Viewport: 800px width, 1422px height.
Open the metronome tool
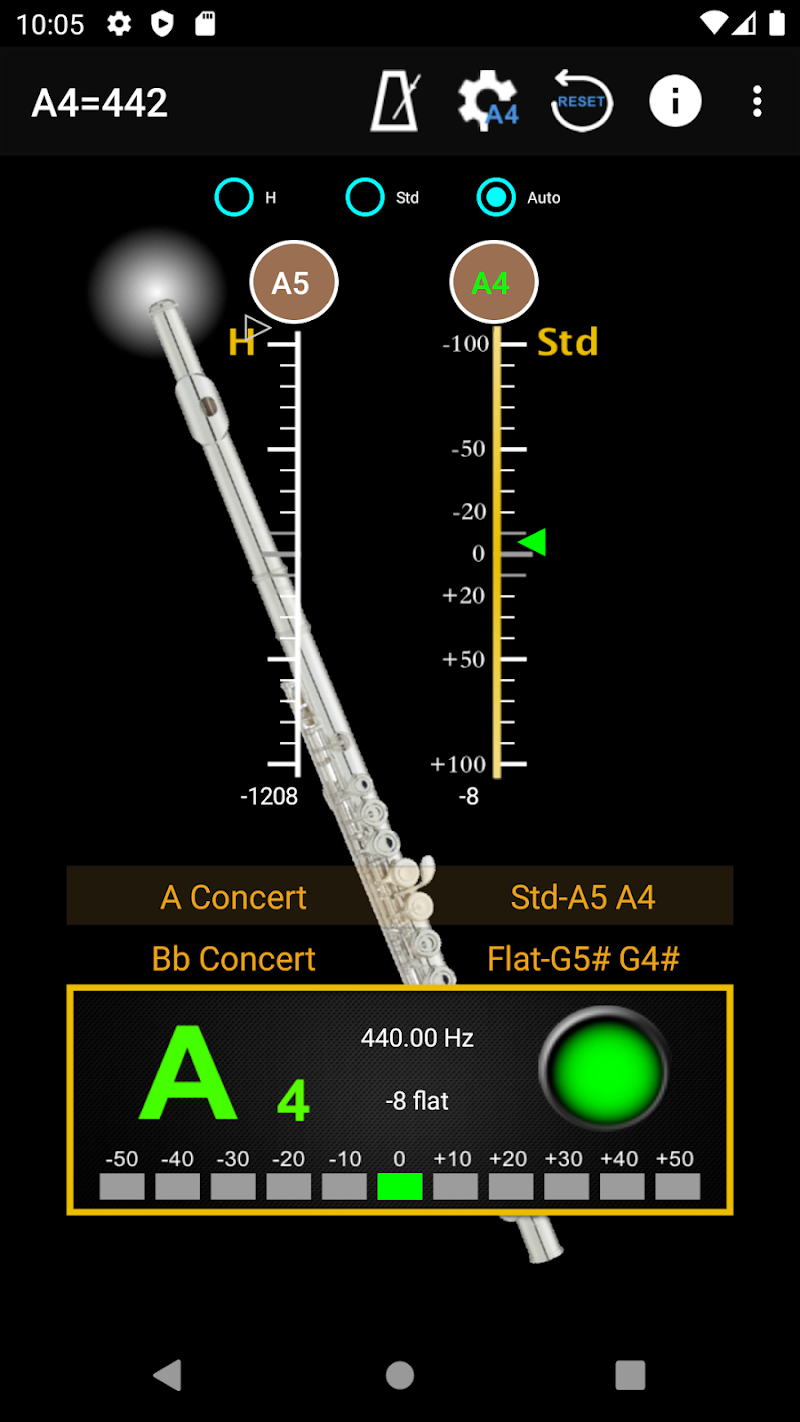pos(395,102)
